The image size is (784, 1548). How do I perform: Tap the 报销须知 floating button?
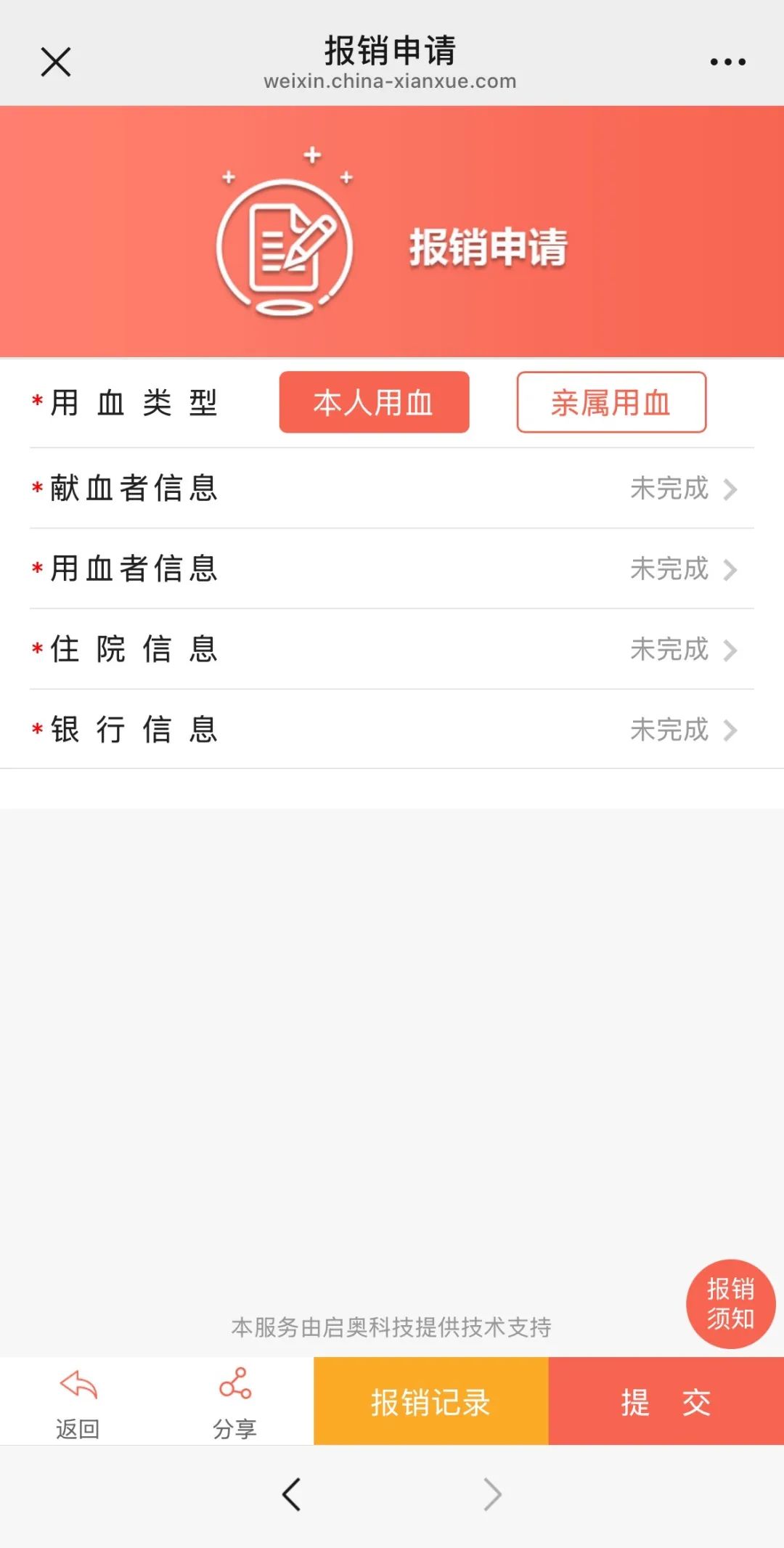tap(730, 1304)
